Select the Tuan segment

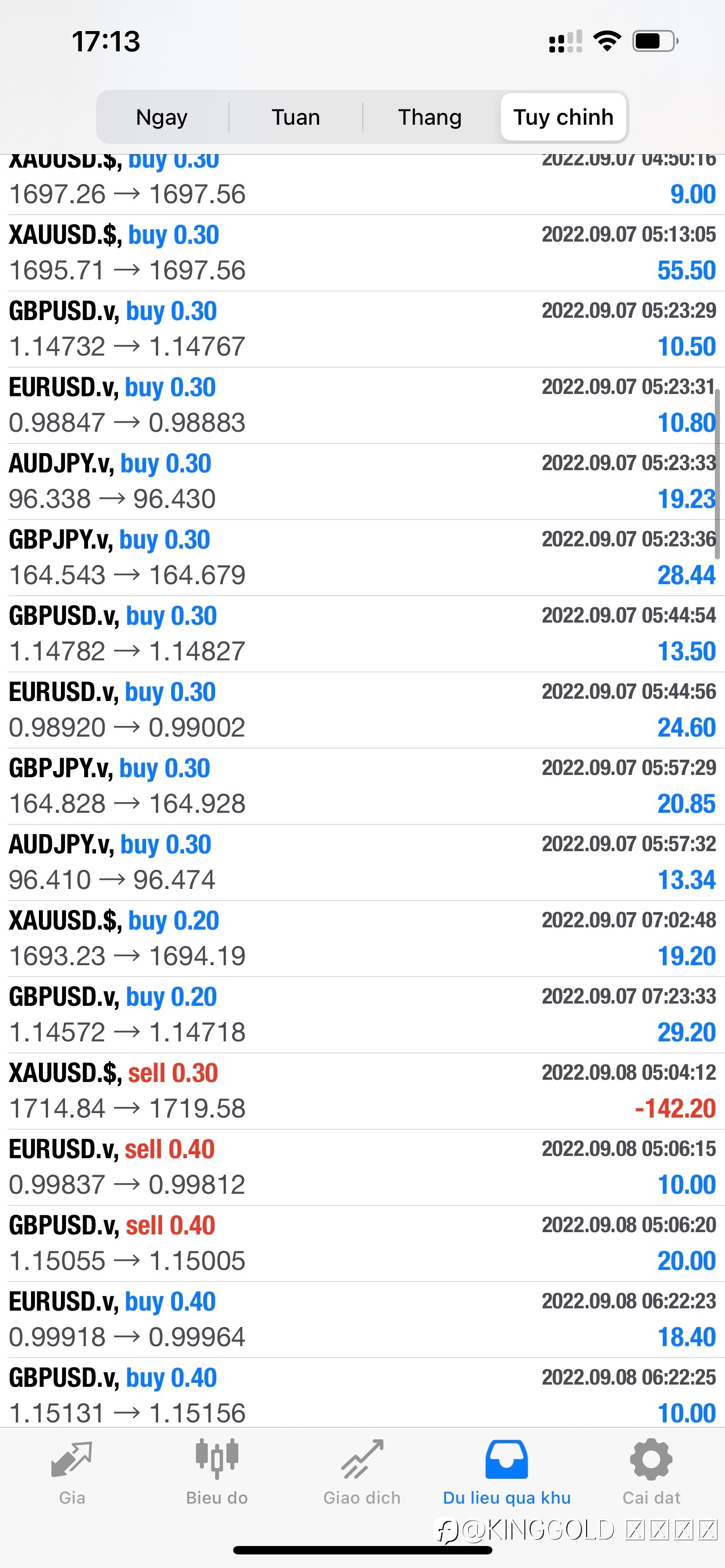(296, 117)
